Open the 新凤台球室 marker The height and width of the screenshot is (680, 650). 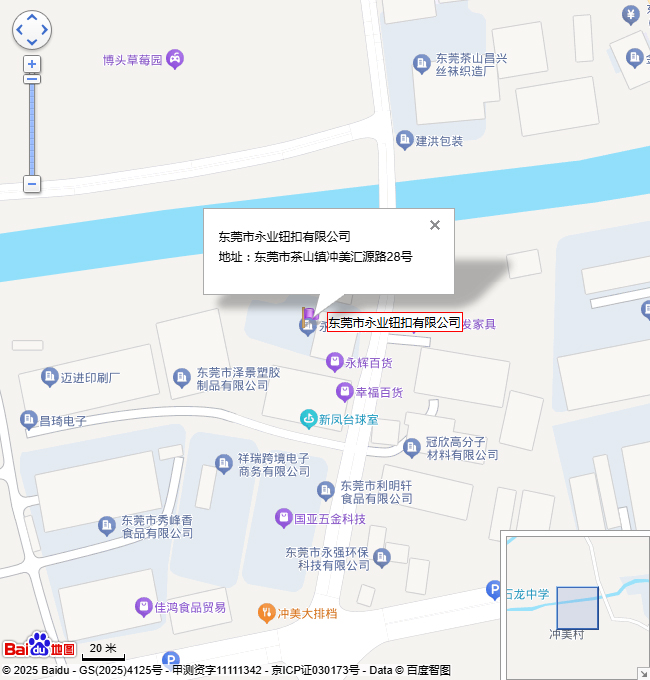(x=309, y=418)
